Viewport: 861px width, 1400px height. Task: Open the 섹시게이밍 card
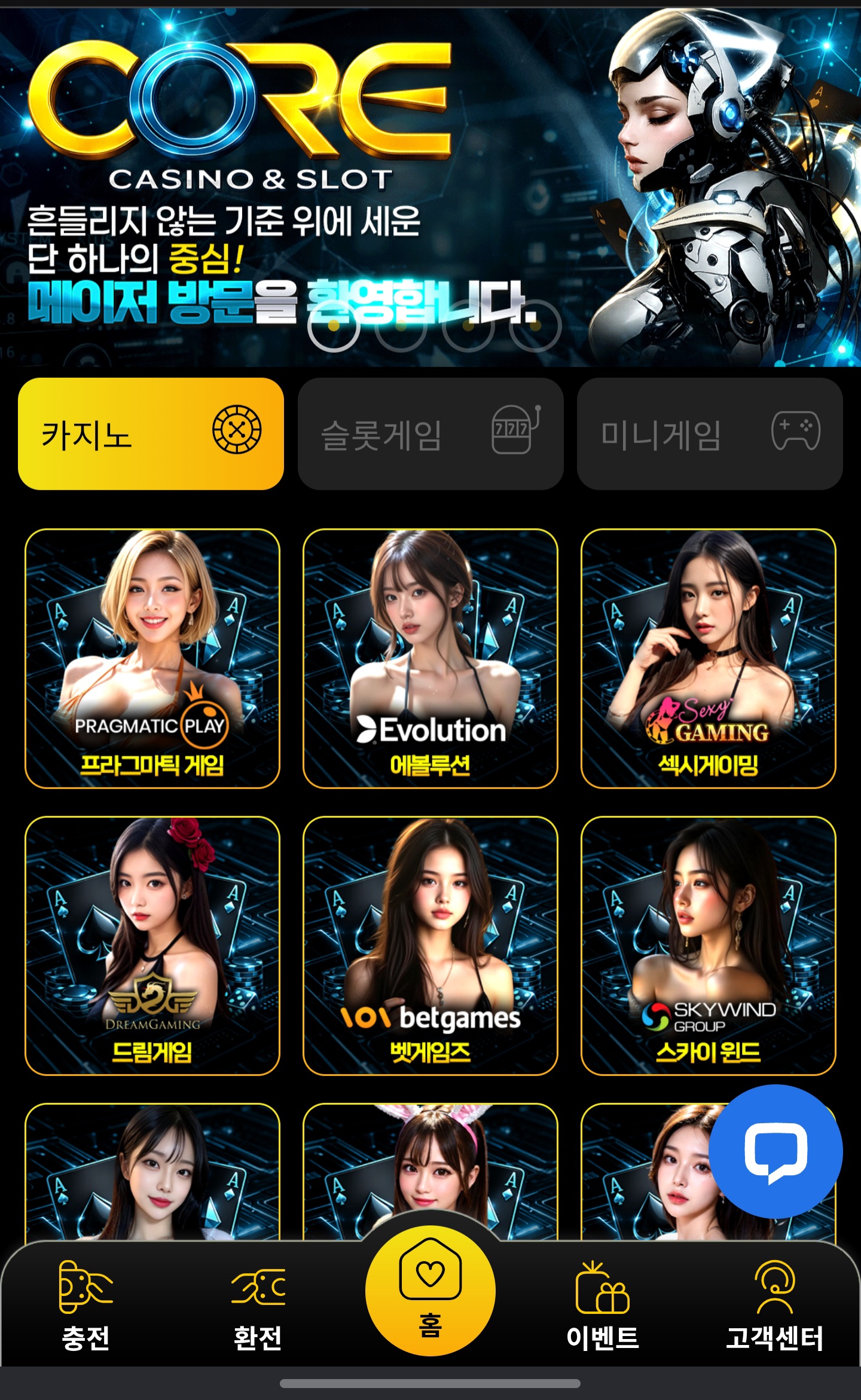pyautogui.click(x=708, y=658)
